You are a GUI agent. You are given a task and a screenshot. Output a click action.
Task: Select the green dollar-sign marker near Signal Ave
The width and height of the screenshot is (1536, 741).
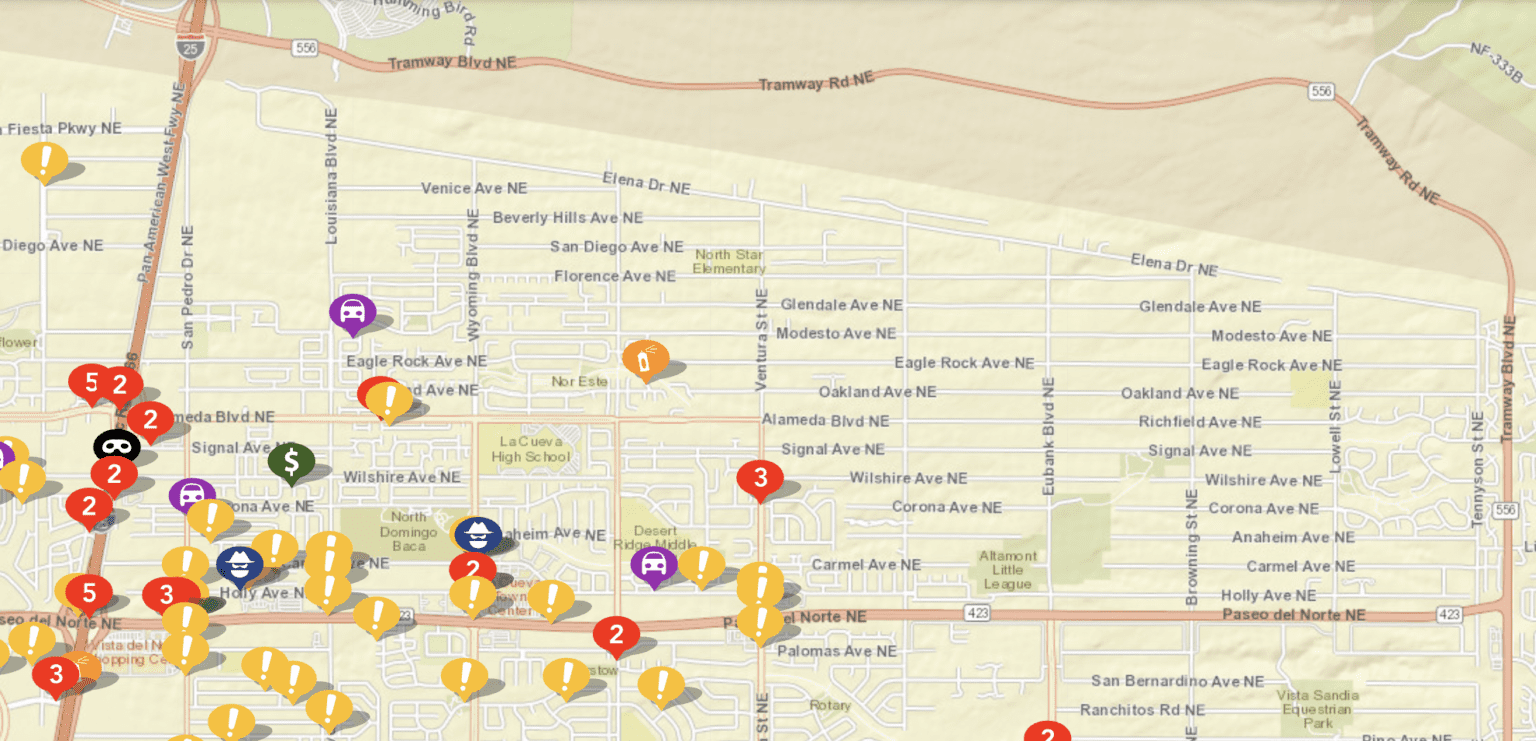click(291, 461)
